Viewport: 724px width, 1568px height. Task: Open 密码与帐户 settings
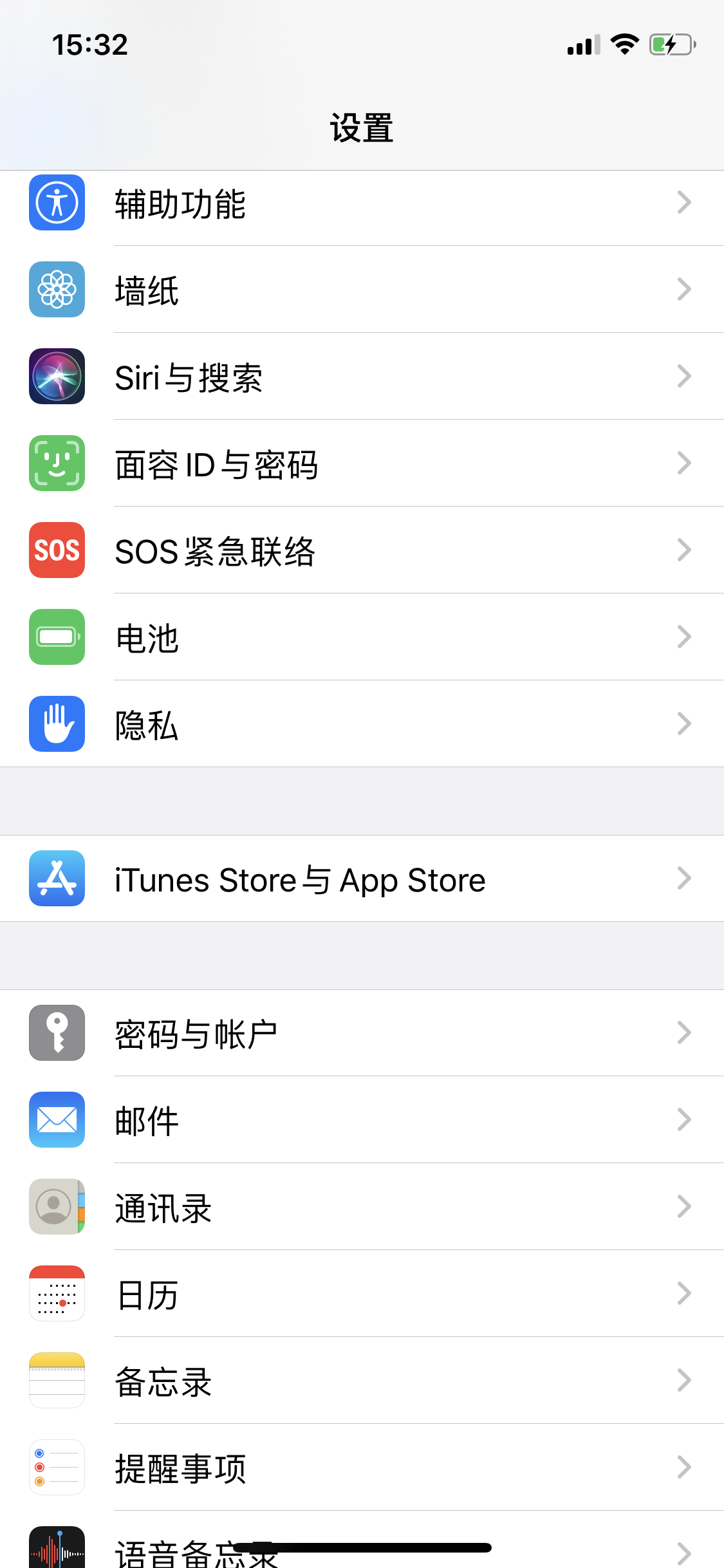(x=360, y=1033)
